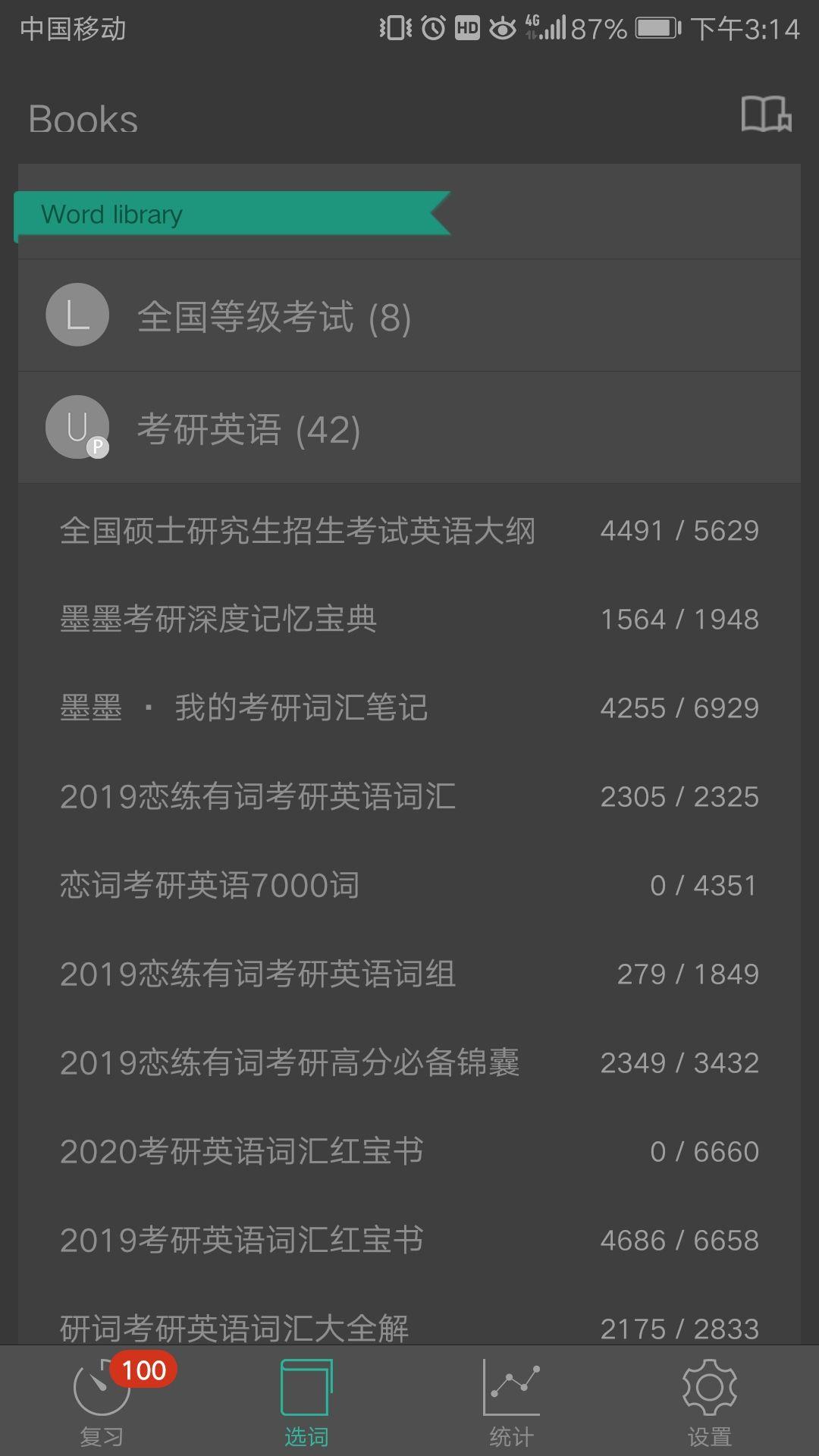Expand the 全国等级考试 (8) category
The image size is (819, 1456).
click(x=409, y=316)
